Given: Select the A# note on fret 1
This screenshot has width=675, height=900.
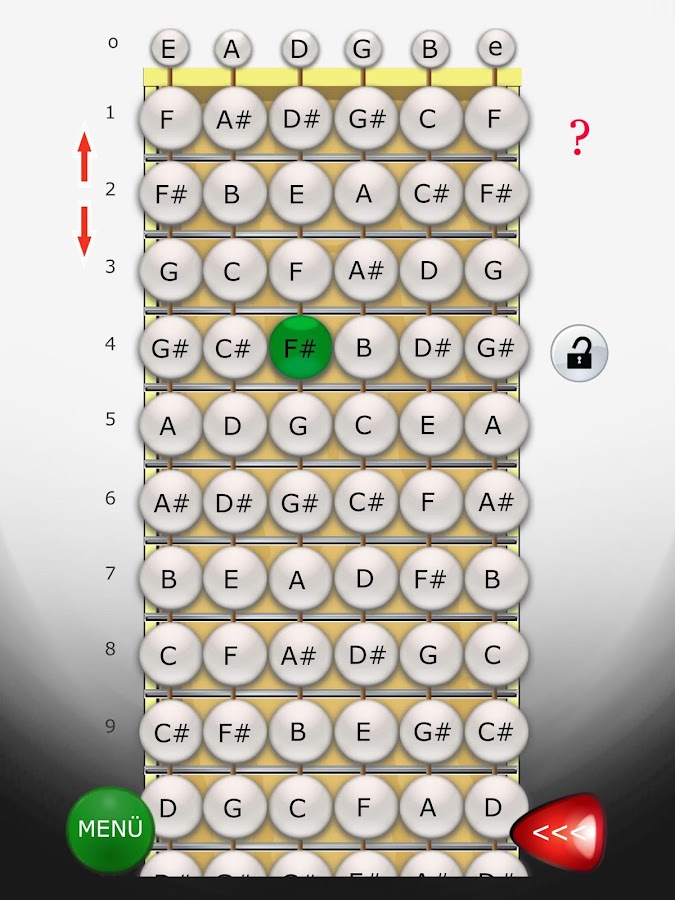Looking at the screenshot, I should (x=234, y=120).
